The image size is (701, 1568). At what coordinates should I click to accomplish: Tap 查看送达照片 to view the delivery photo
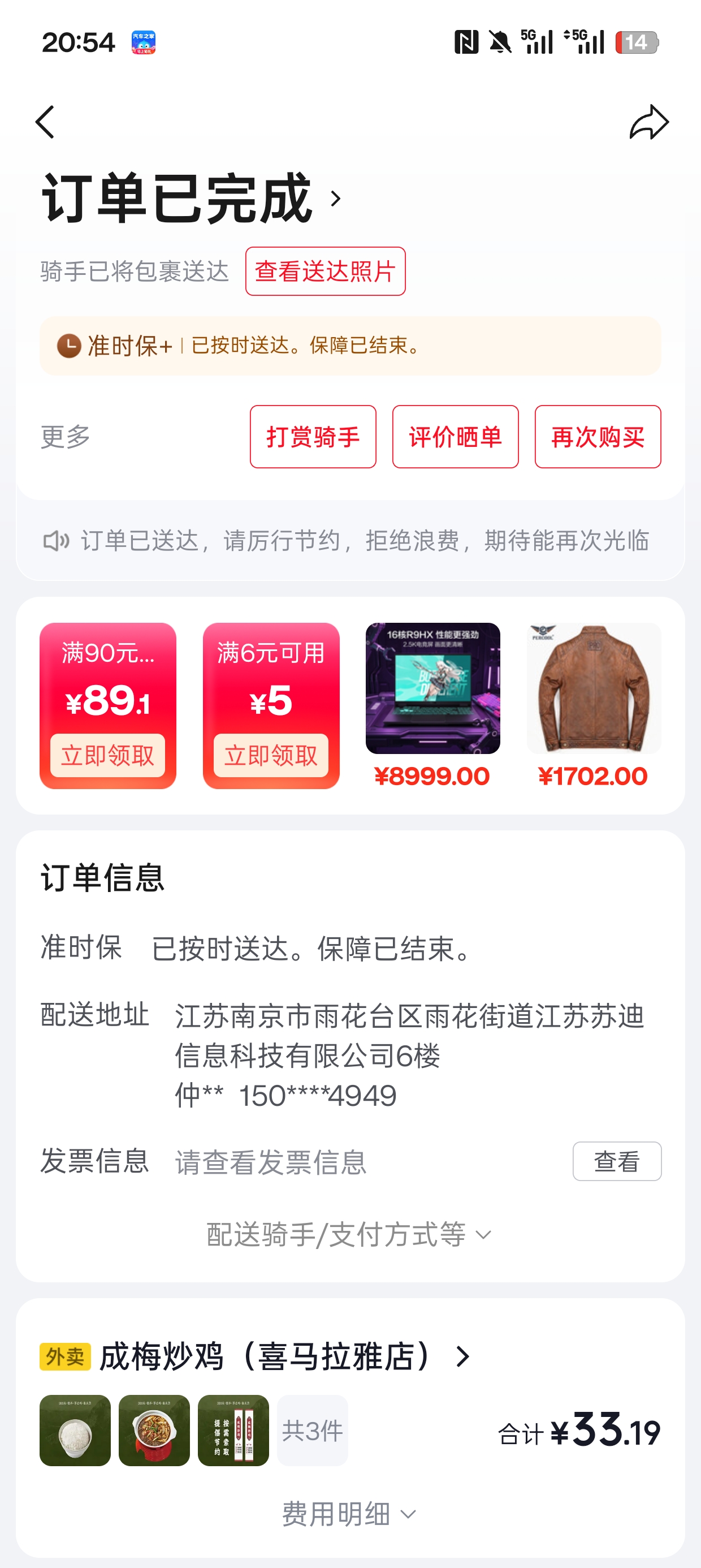325,272
